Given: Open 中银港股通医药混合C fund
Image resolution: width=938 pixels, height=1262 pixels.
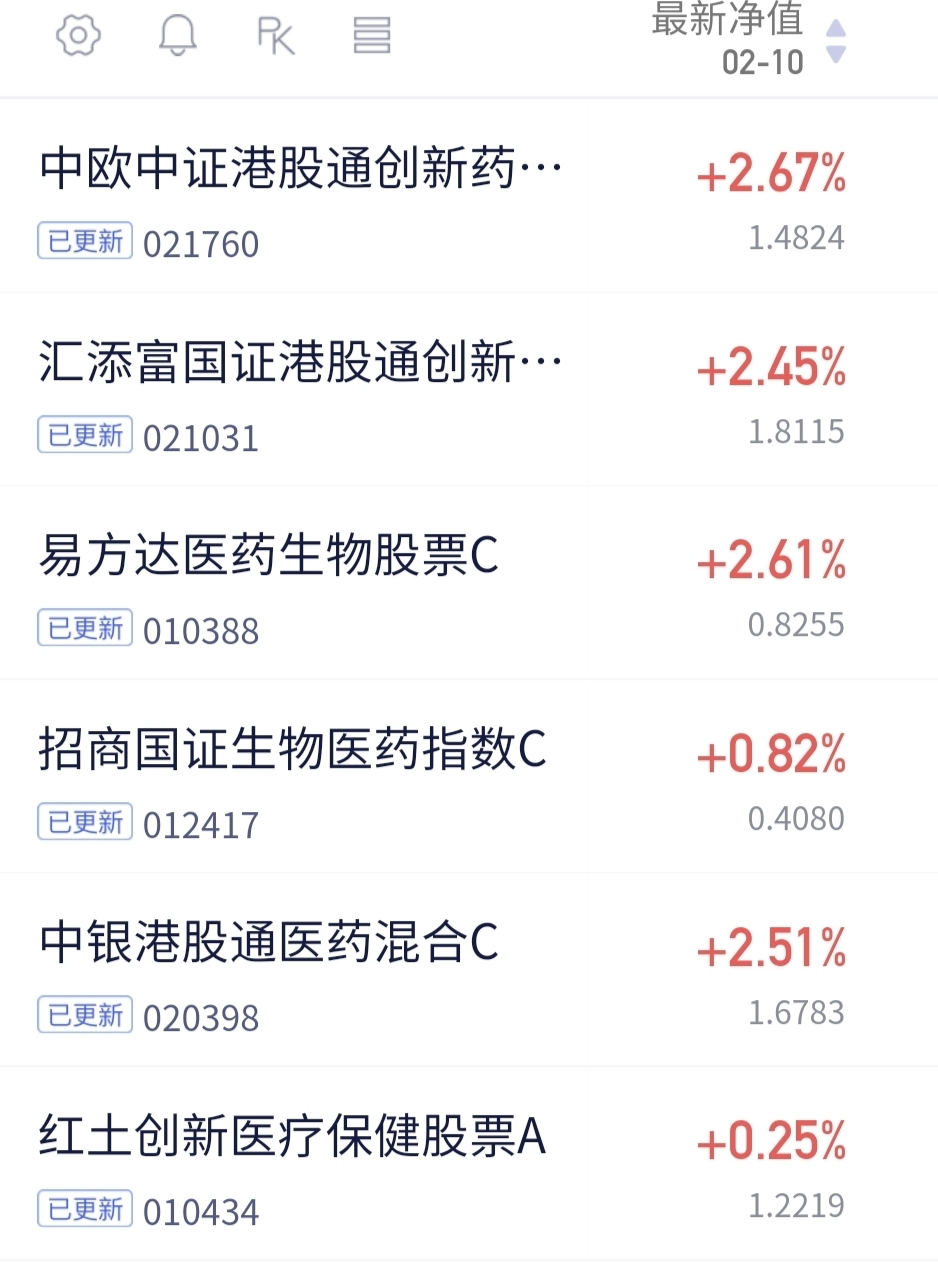Looking at the screenshot, I should tap(469, 970).
